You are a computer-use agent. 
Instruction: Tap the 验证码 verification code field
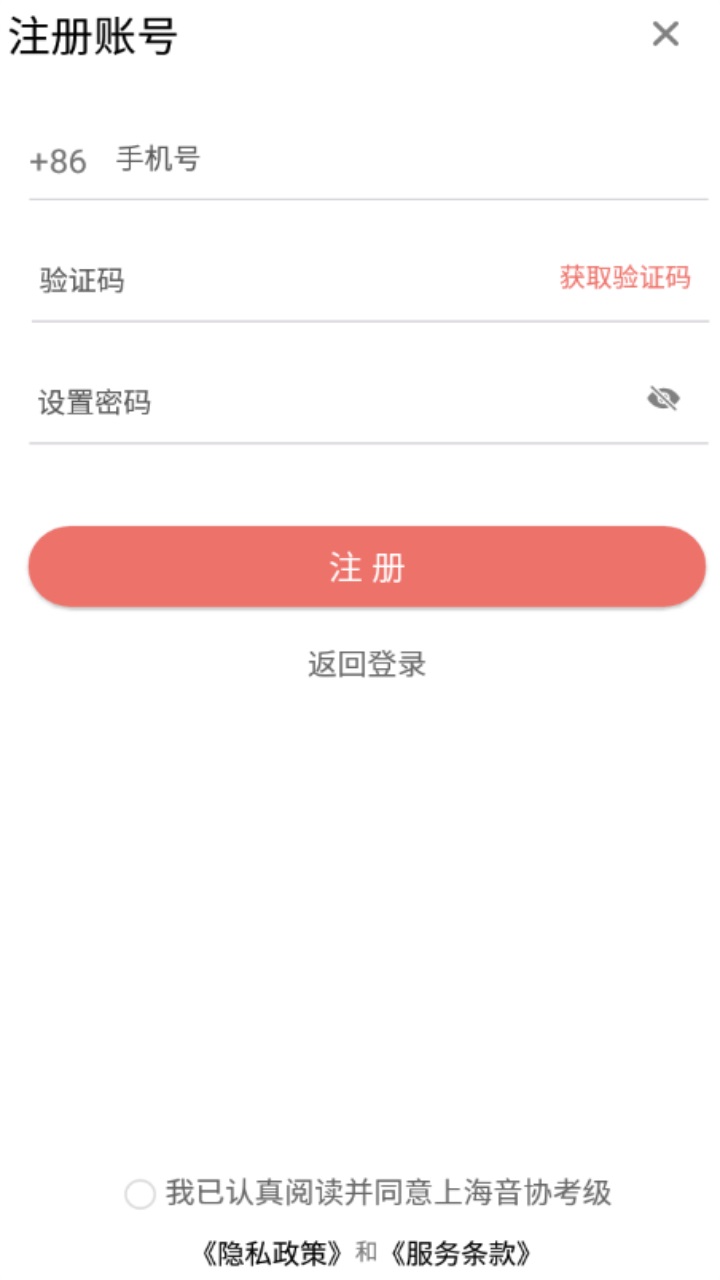point(280,281)
